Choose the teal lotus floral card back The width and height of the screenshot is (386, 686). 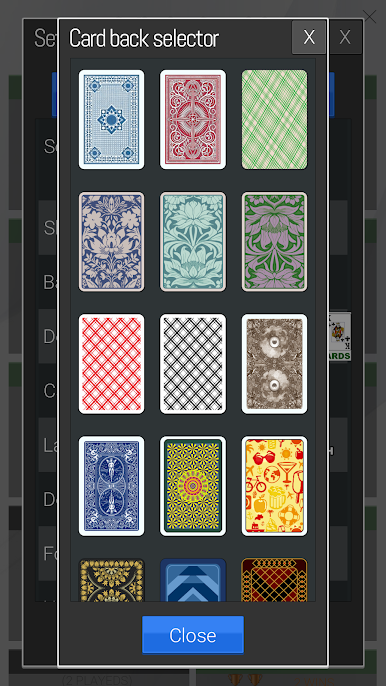193,242
